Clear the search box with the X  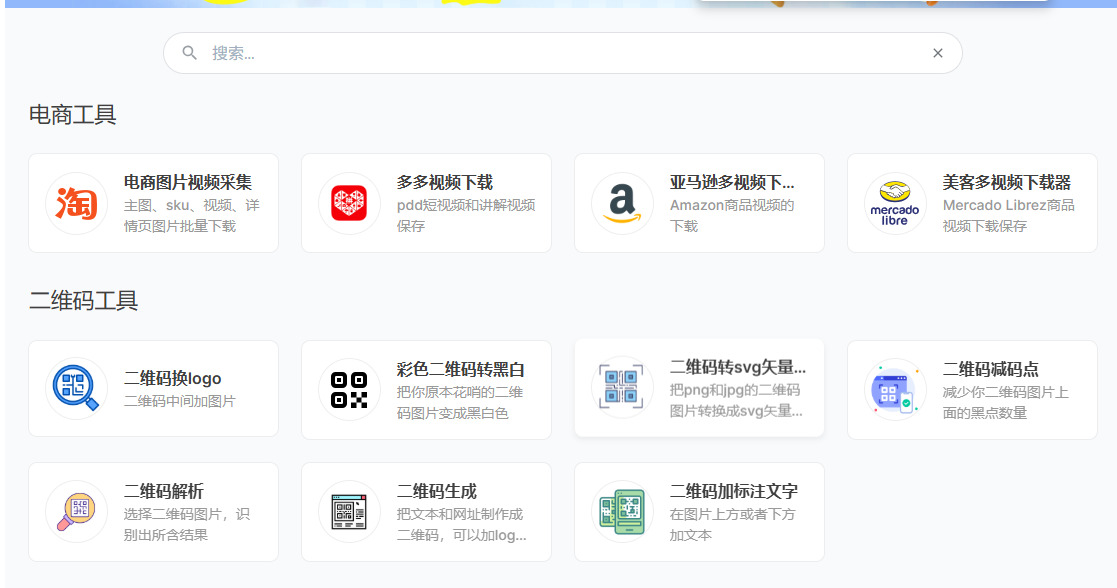[937, 53]
